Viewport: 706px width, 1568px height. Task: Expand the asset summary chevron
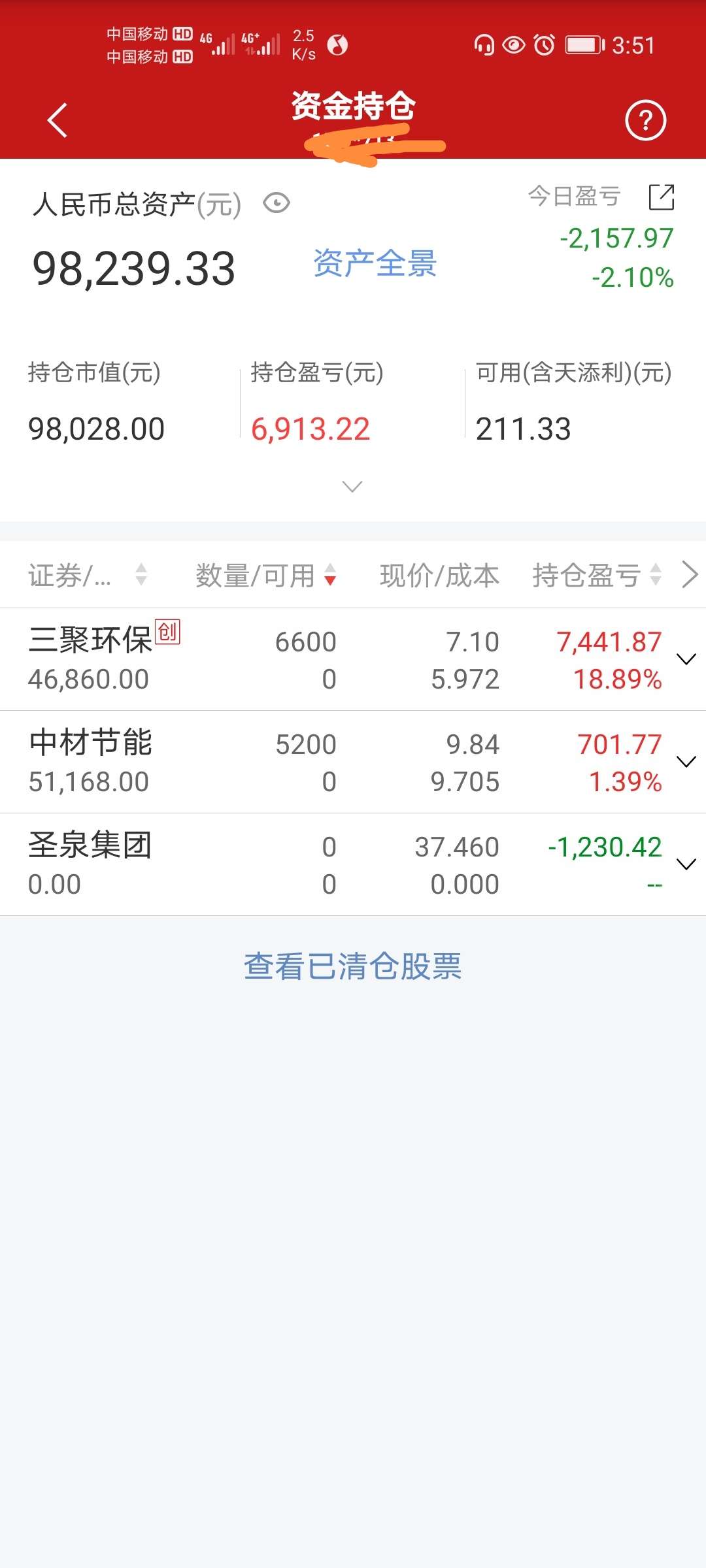point(352,487)
